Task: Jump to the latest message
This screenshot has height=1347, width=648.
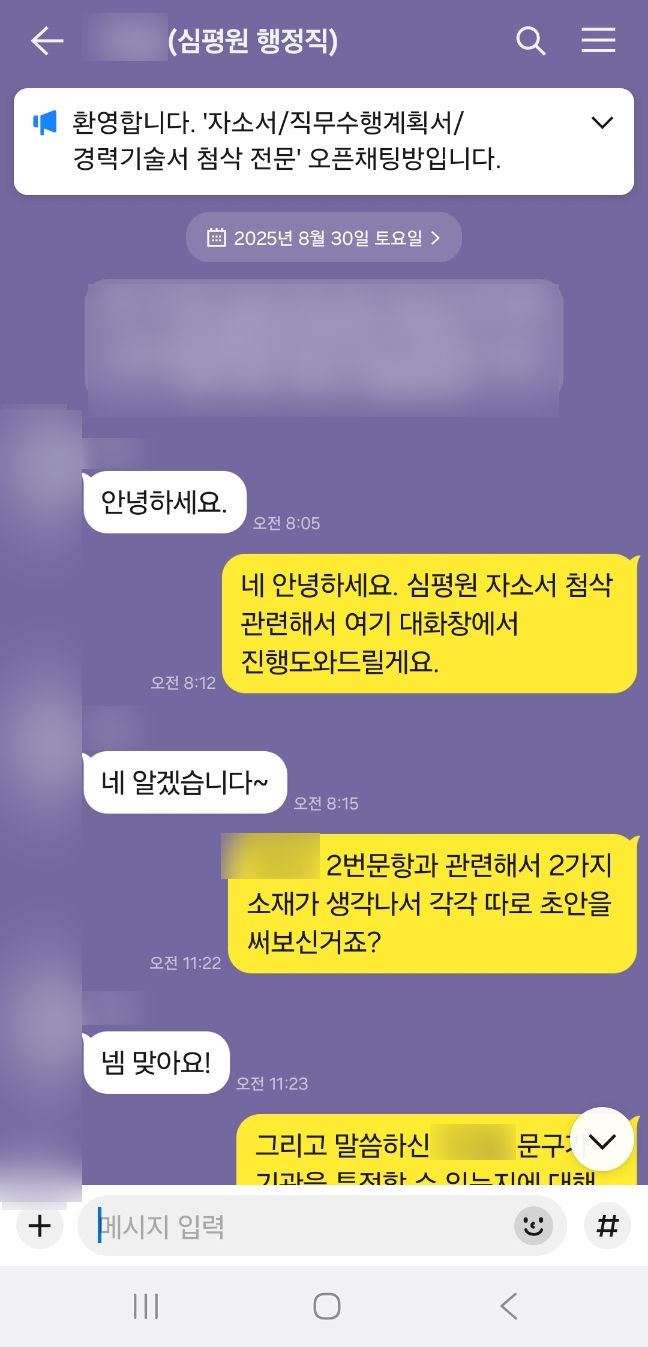Action: [x=602, y=1140]
